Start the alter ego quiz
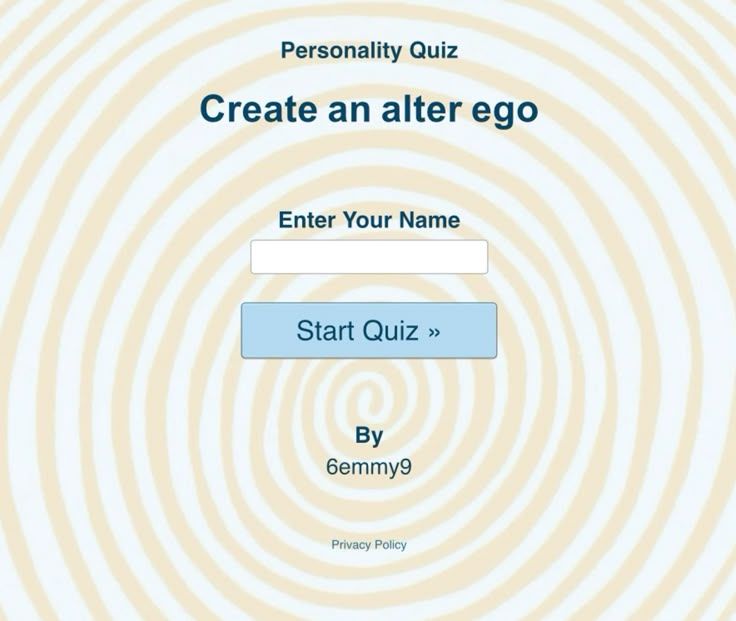The width and height of the screenshot is (736, 621). [369, 330]
